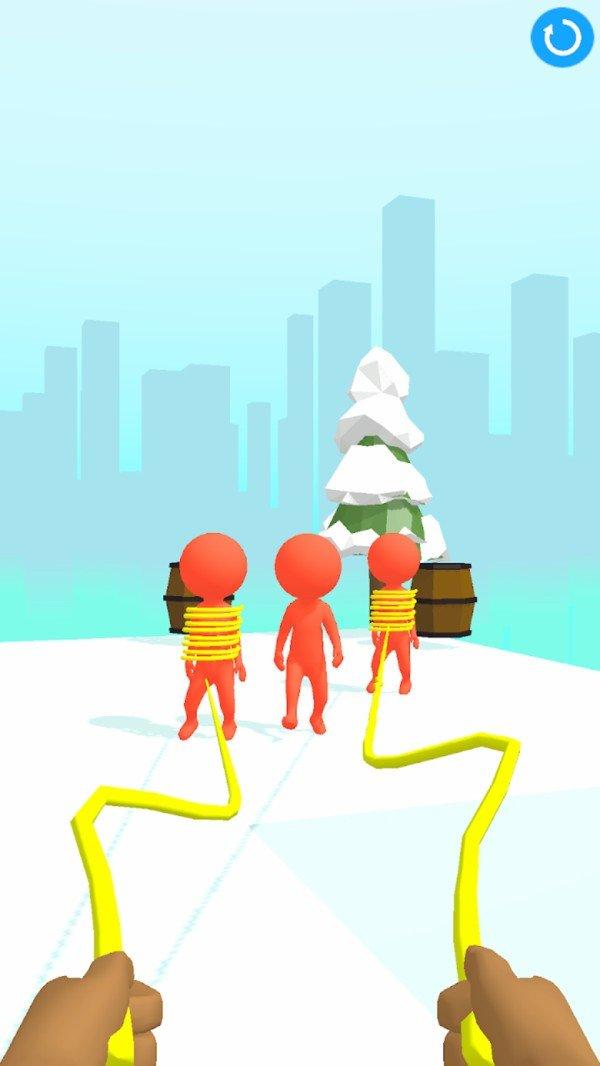Image resolution: width=600 pixels, height=1066 pixels.
Task: Tap the blue restart level button
Action: (562, 38)
